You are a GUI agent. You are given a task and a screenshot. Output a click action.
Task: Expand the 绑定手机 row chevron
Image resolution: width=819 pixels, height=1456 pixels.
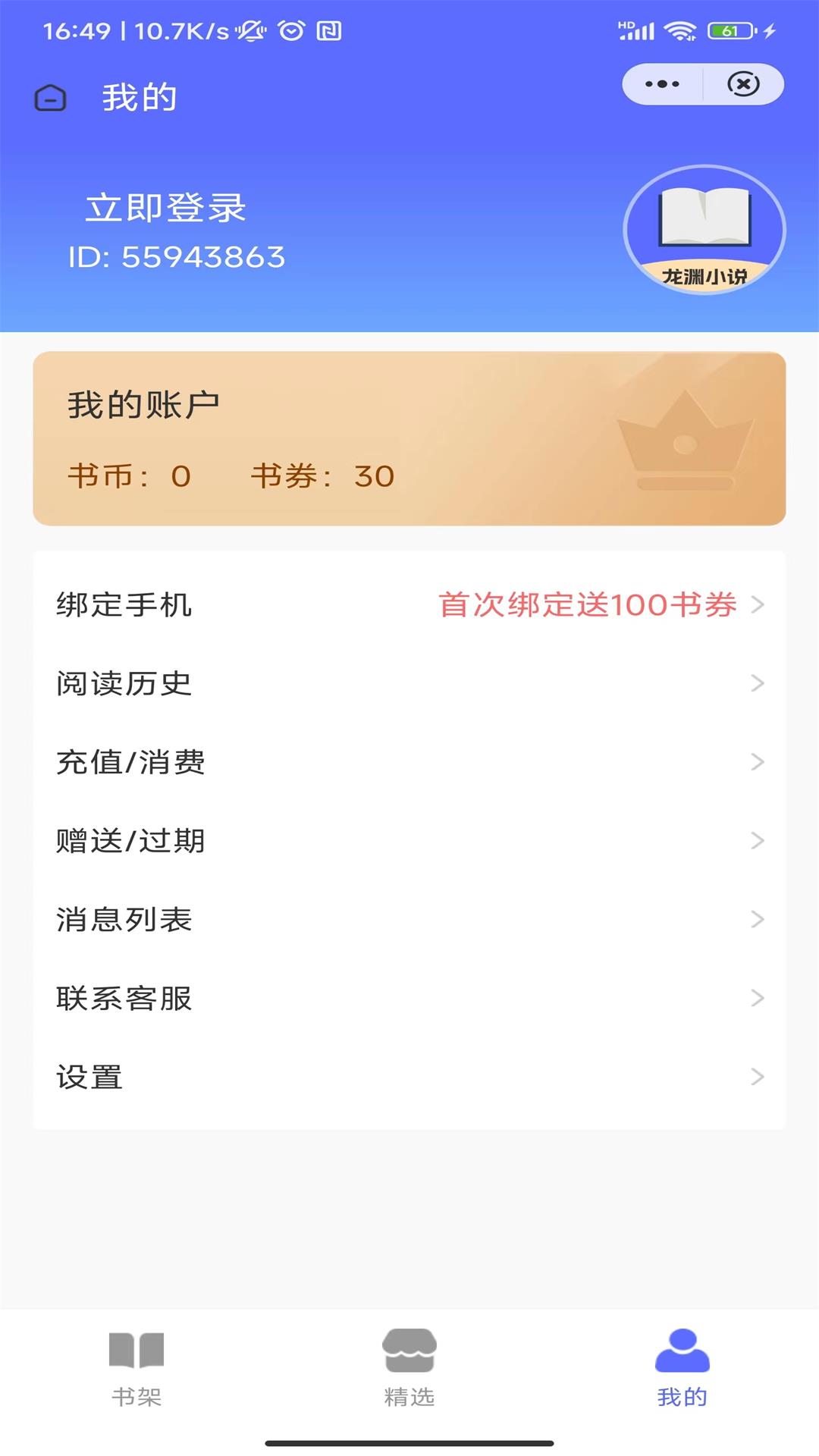tap(757, 604)
